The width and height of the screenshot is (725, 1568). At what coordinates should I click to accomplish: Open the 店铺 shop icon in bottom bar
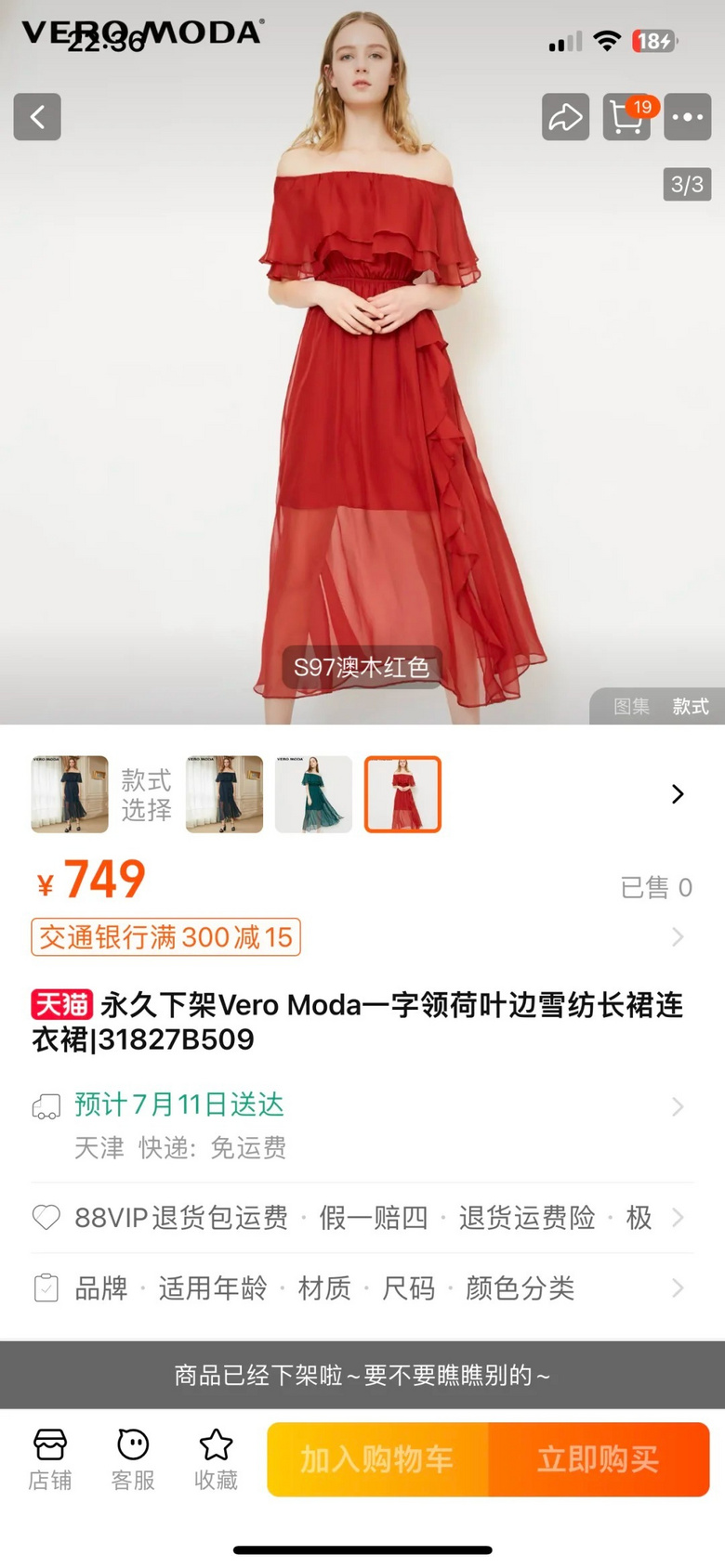click(49, 1458)
